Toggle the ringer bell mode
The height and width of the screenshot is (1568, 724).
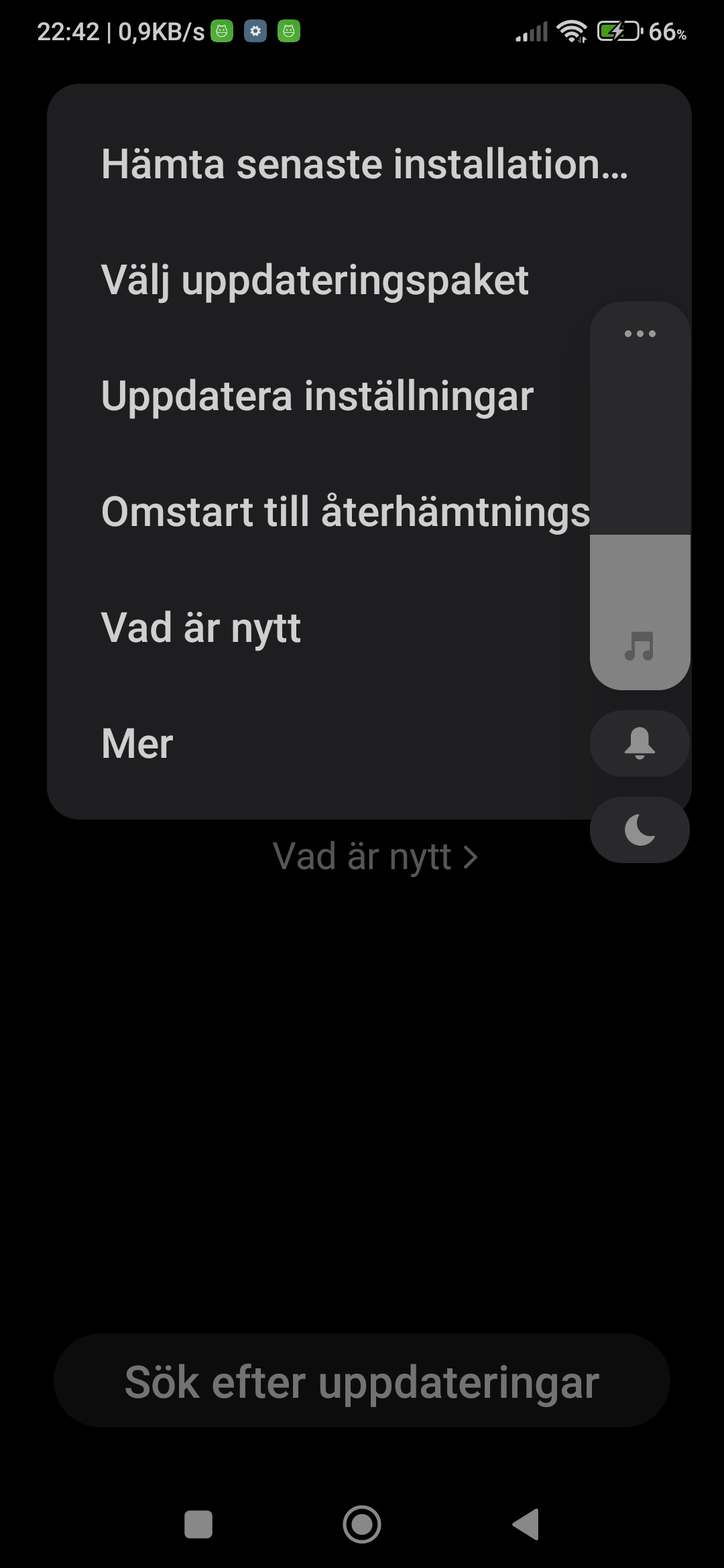(x=640, y=743)
